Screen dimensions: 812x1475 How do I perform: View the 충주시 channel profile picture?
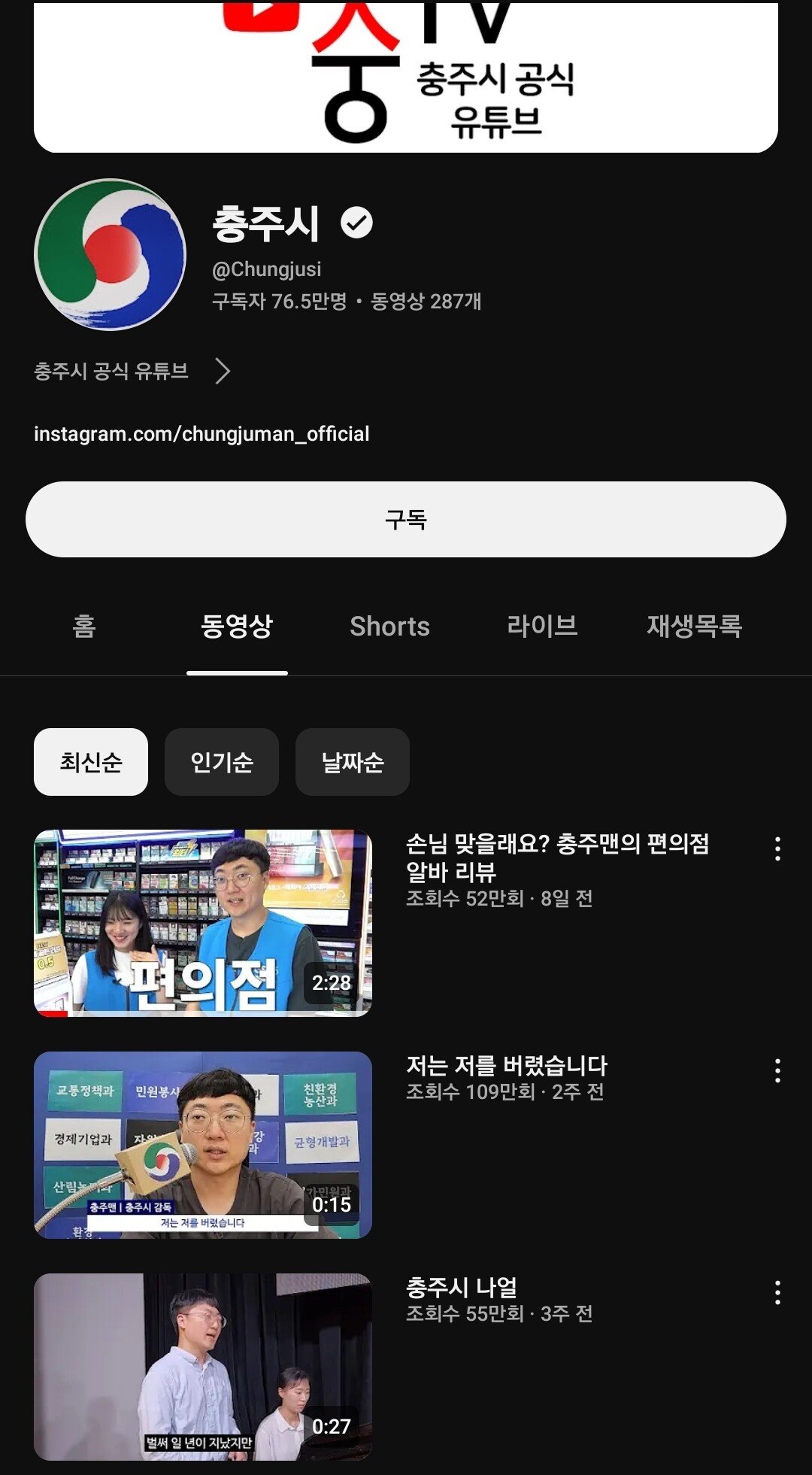[111, 254]
